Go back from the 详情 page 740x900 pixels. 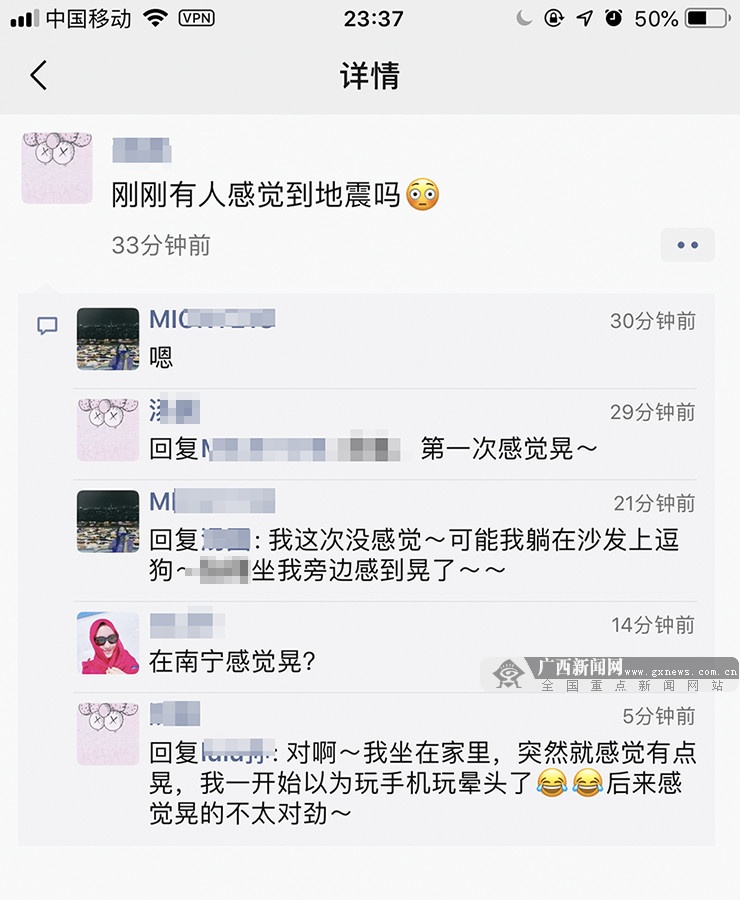coord(39,76)
